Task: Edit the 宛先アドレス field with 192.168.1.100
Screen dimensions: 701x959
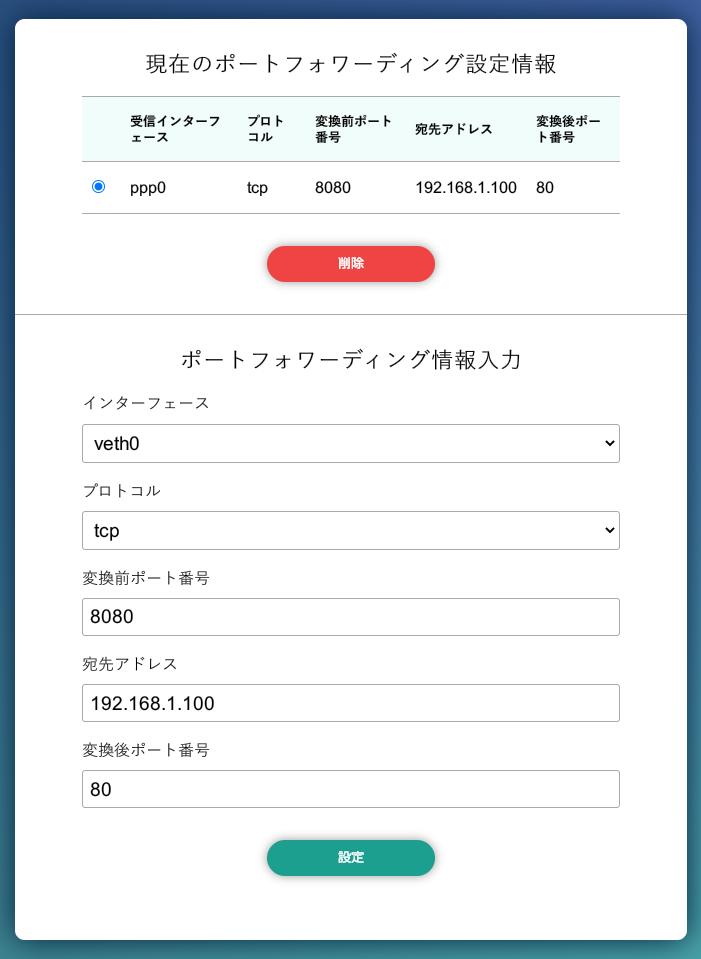Action: coord(351,703)
